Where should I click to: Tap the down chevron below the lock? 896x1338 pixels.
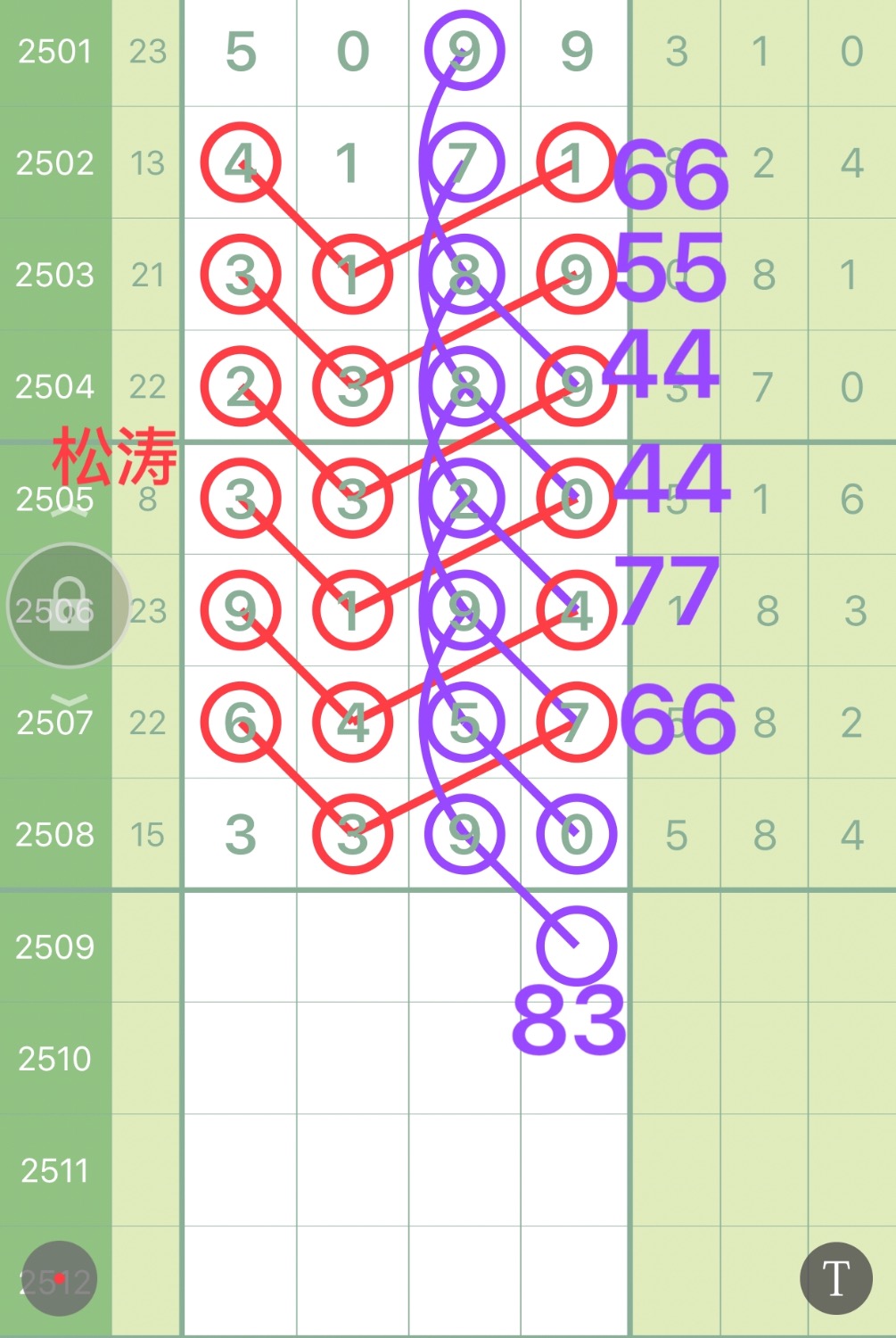tap(70, 700)
